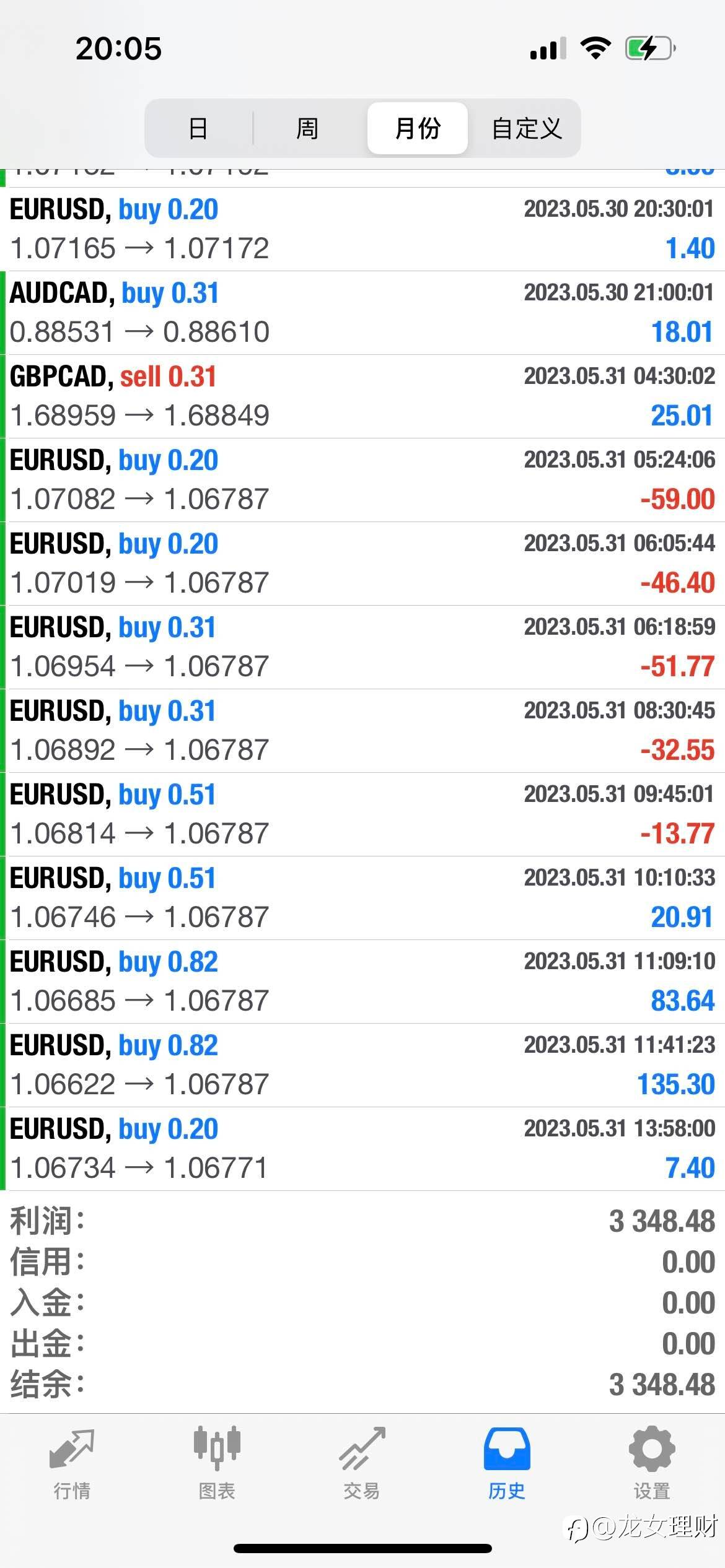Open the 自定义 custom period option
Screen dimensions: 725x1568
(527, 128)
